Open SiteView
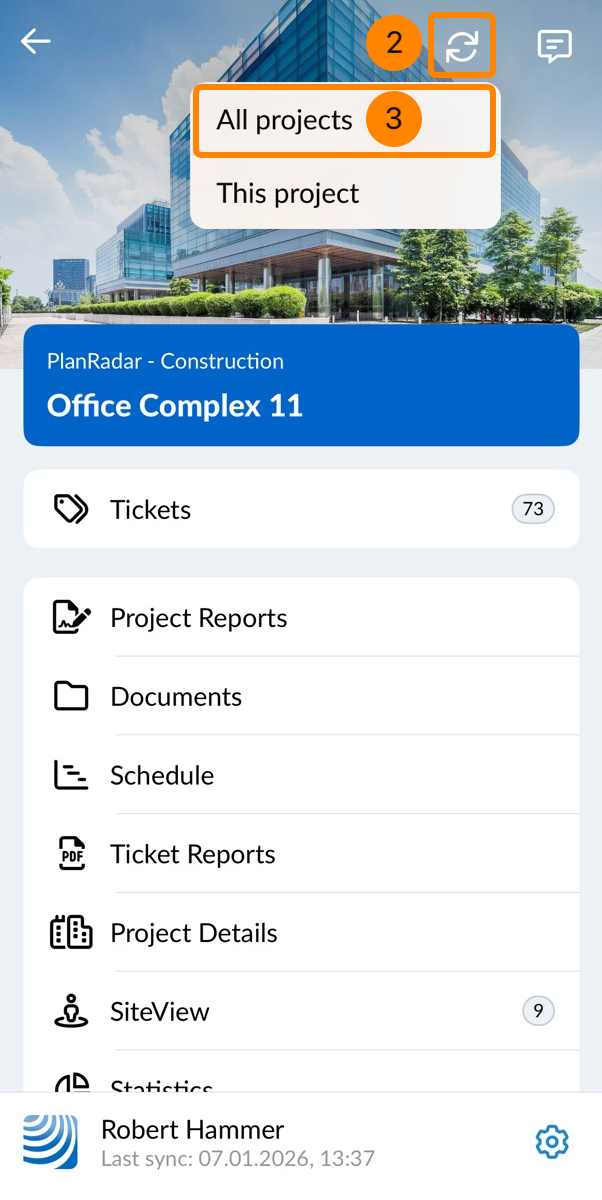The height and width of the screenshot is (1200, 602). (300, 1011)
